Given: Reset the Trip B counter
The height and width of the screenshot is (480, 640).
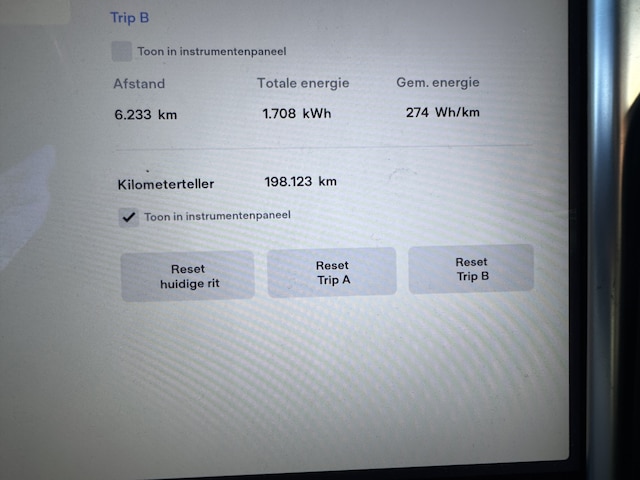Looking at the screenshot, I should point(471,269).
